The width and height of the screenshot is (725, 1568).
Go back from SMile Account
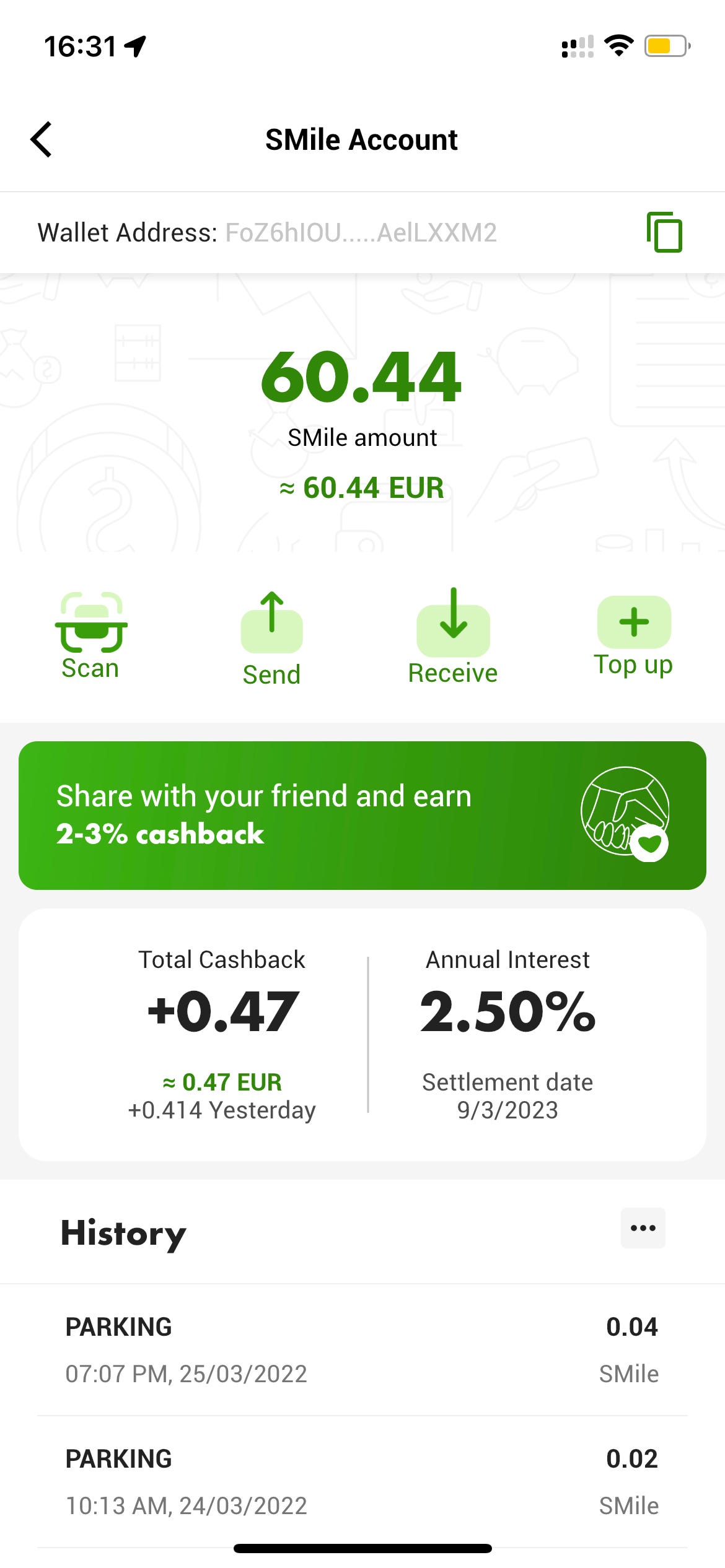point(42,139)
